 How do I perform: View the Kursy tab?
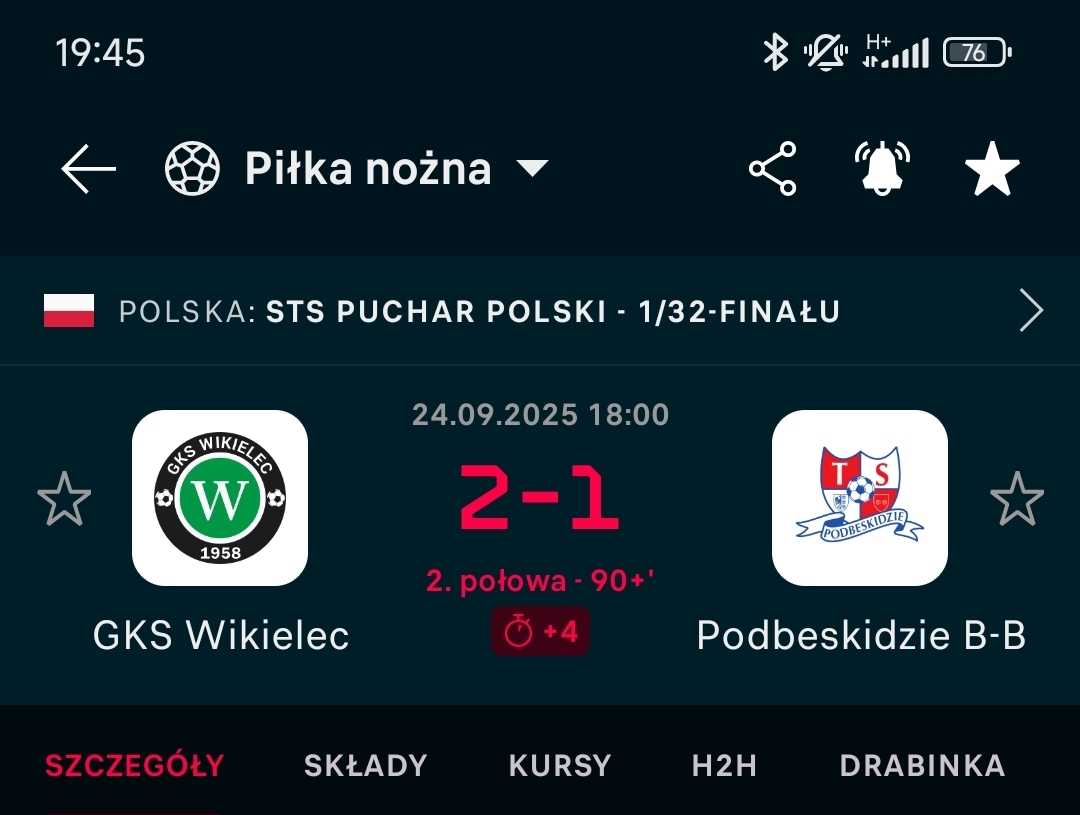pyautogui.click(x=560, y=766)
